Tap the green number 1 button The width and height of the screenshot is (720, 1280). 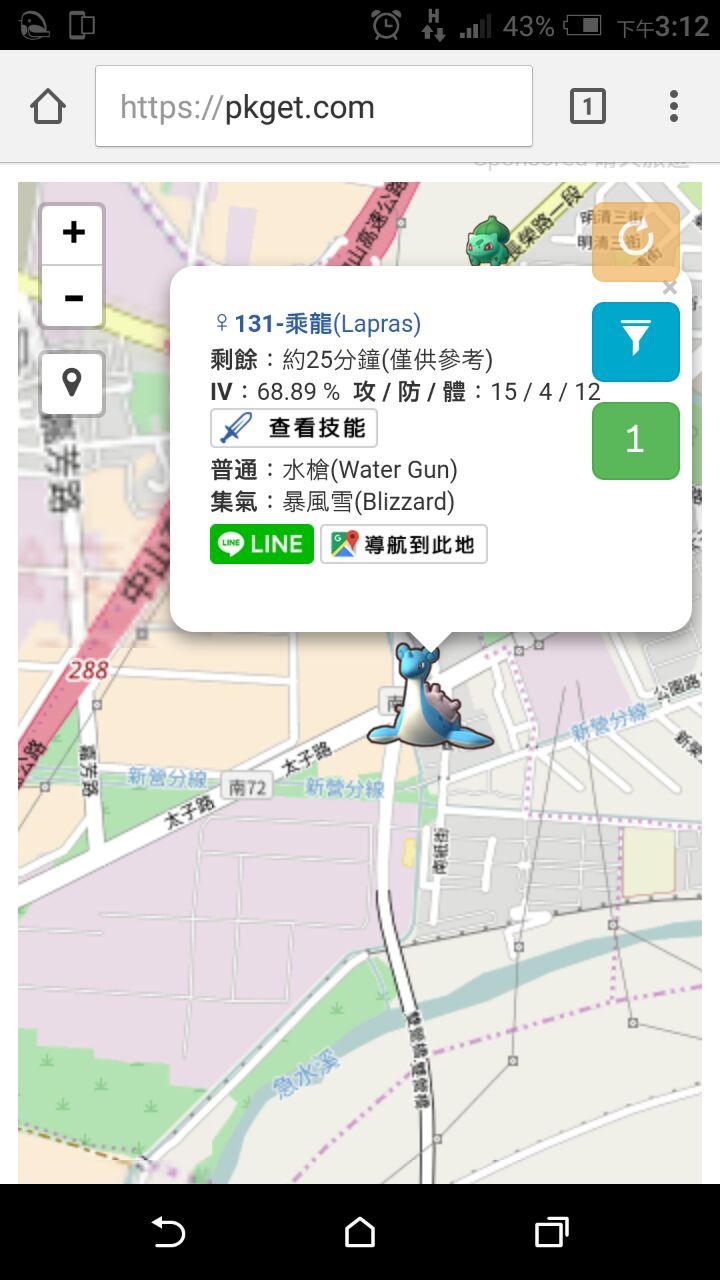(636, 440)
